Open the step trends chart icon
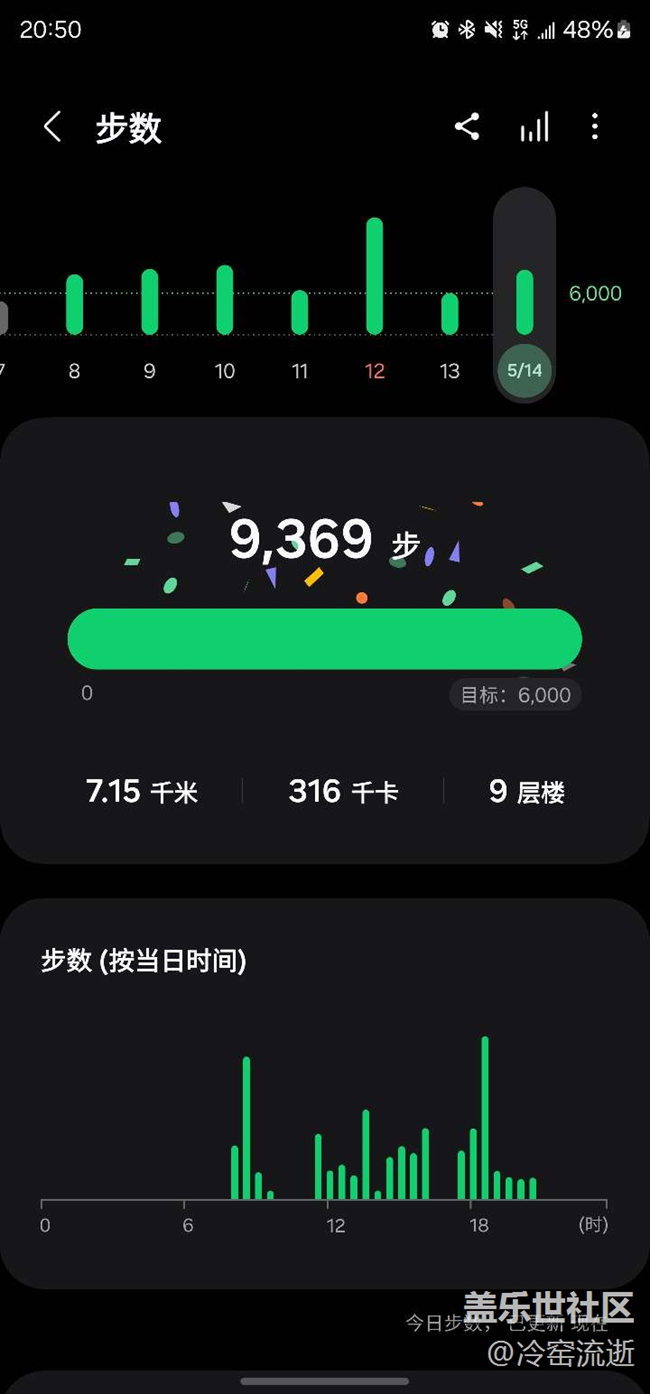650x1394 pixels. (534, 127)
